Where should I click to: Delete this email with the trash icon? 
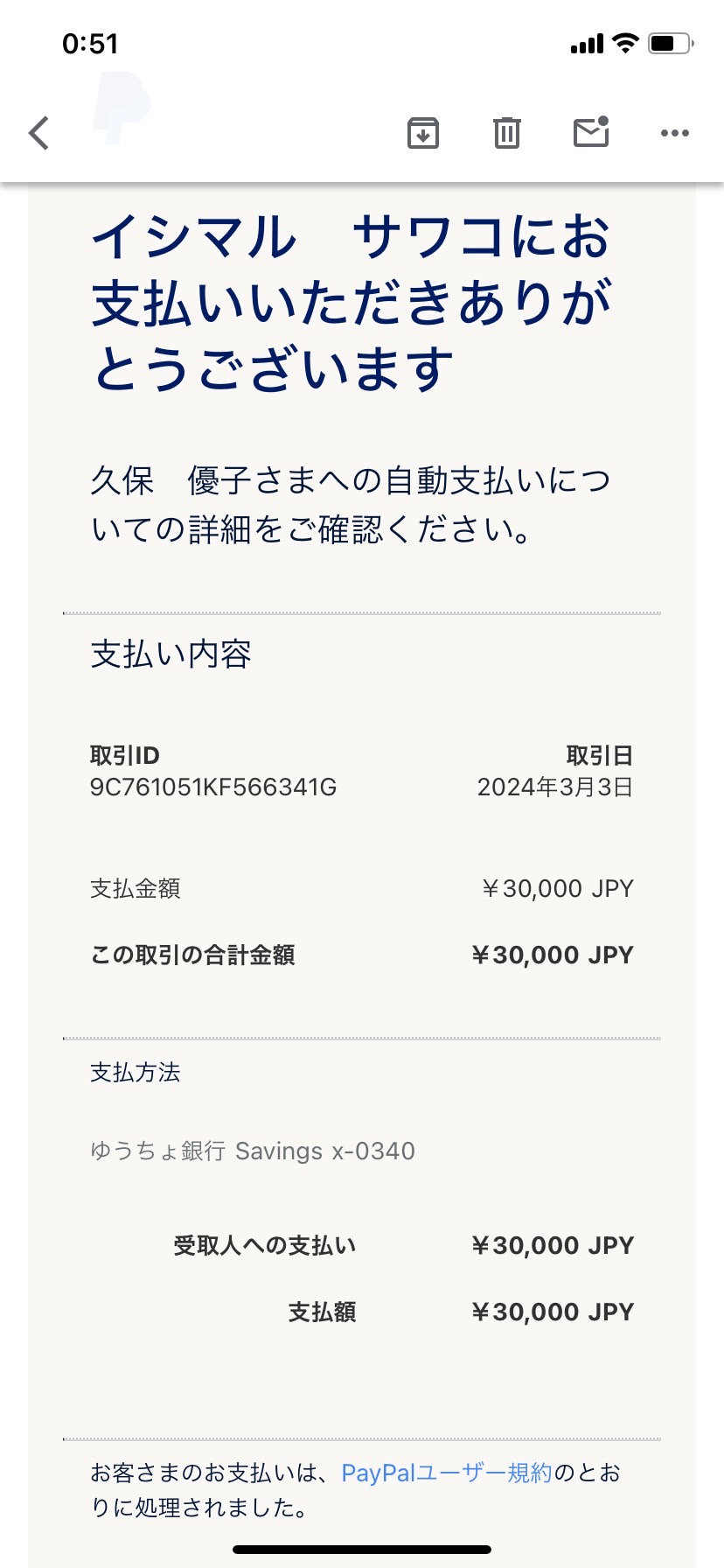(507, 133)
